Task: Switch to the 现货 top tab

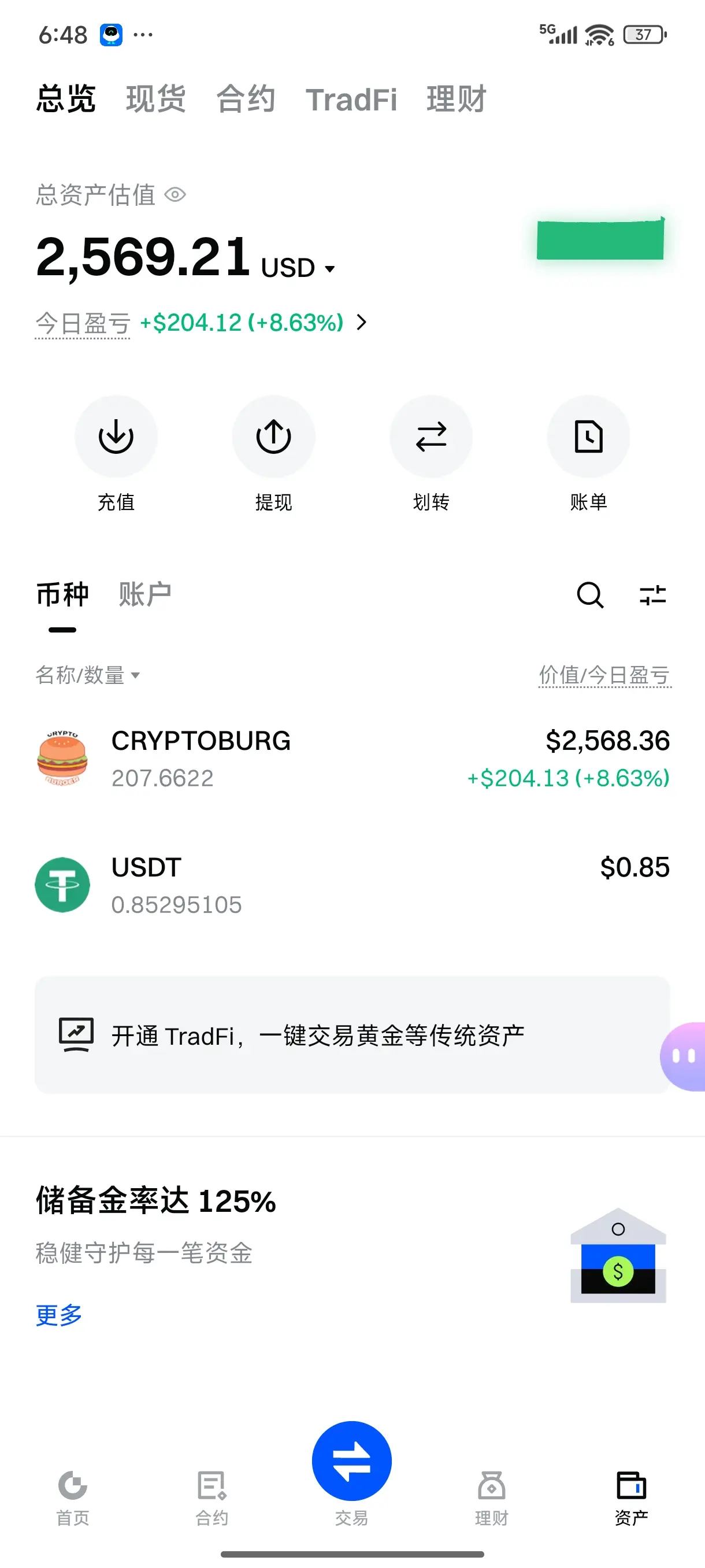Action: (x=155, y=99)
